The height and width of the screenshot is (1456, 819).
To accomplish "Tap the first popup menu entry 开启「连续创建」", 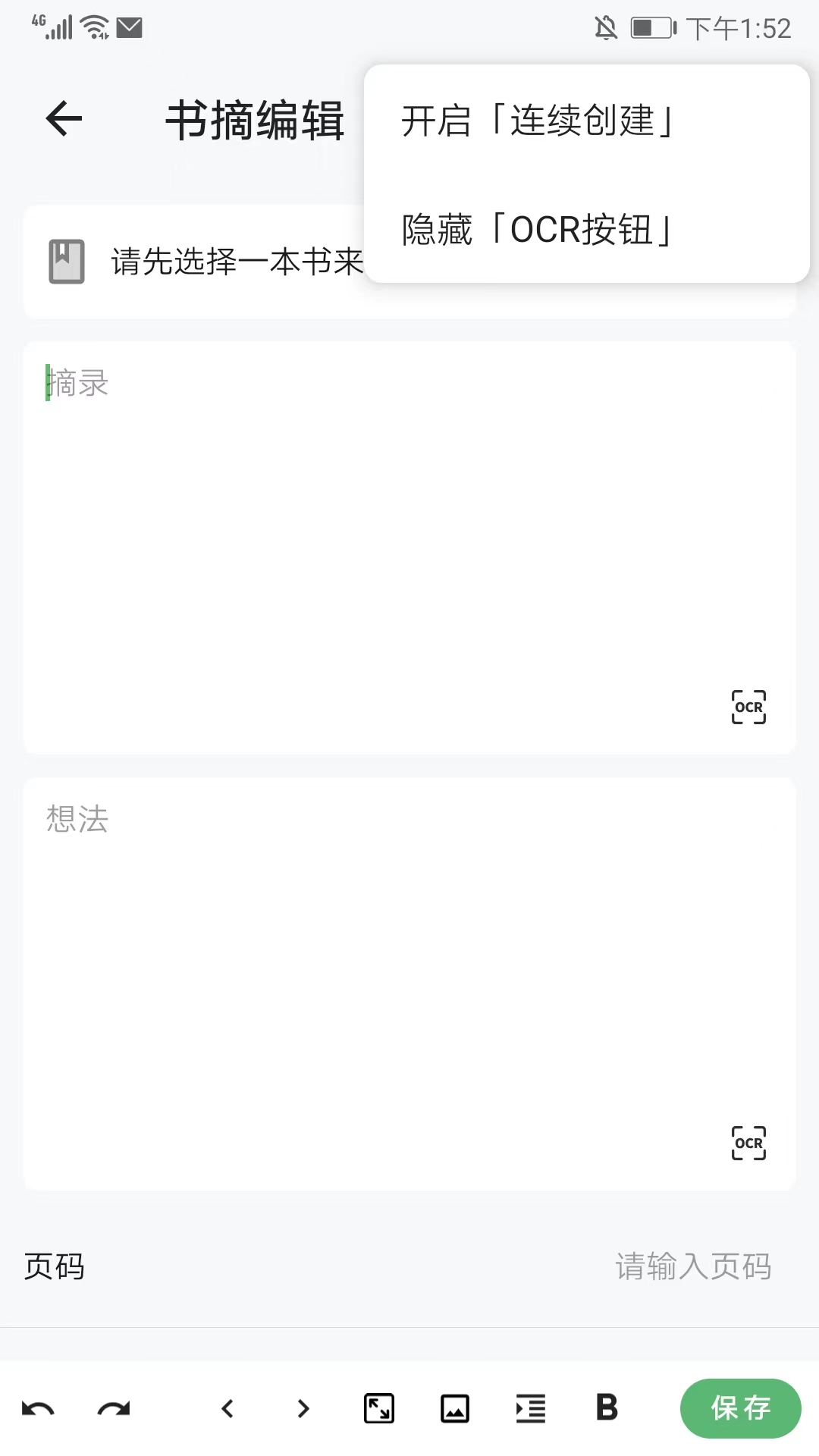I will click(536, 119).
